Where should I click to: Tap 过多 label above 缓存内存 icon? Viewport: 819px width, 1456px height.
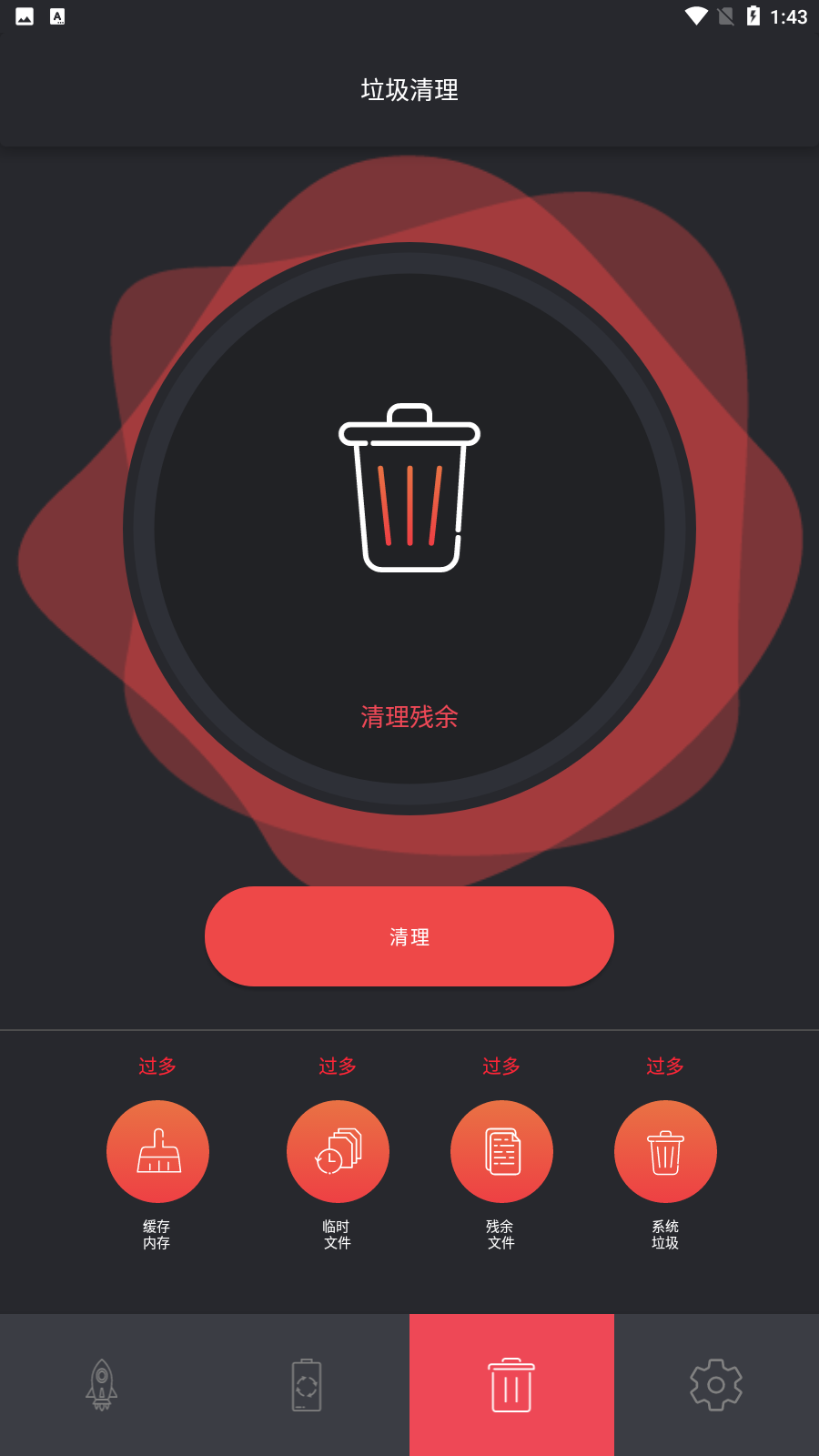[157, 1066]
